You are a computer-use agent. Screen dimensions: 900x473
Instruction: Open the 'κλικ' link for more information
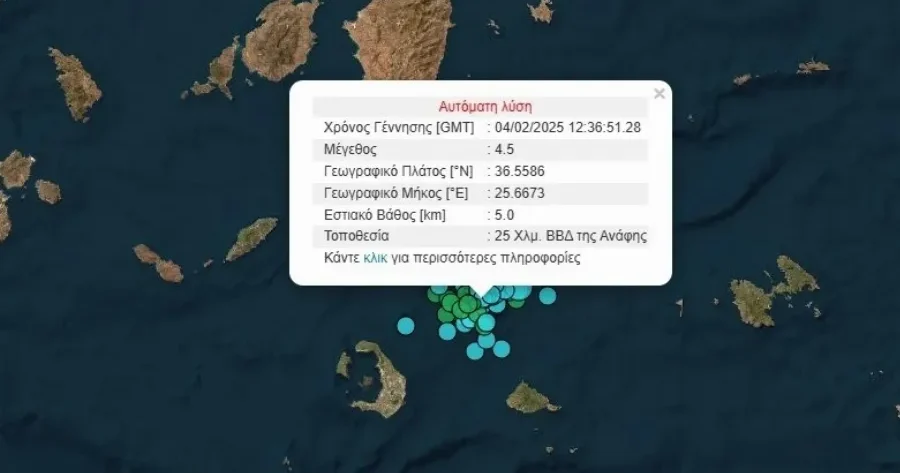point(375,257)
